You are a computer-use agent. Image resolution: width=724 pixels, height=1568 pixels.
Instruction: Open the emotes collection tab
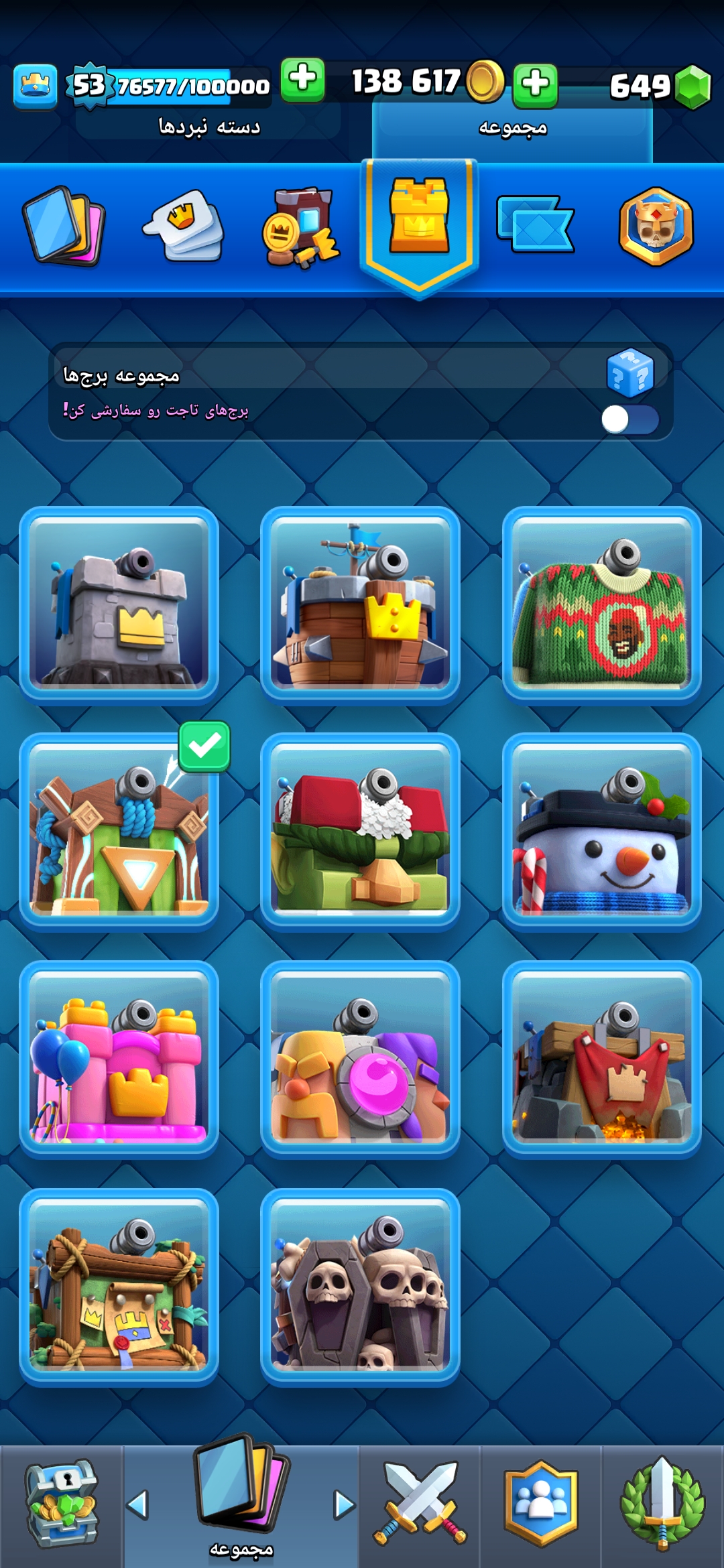(x=184, y=226)
